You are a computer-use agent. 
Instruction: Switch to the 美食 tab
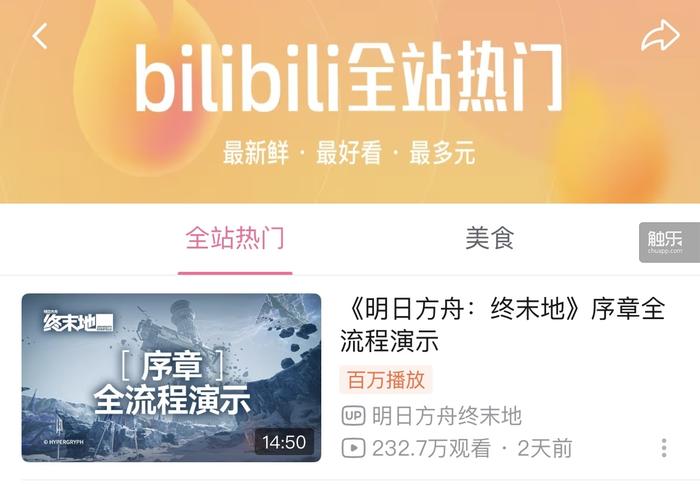(489, 239)
